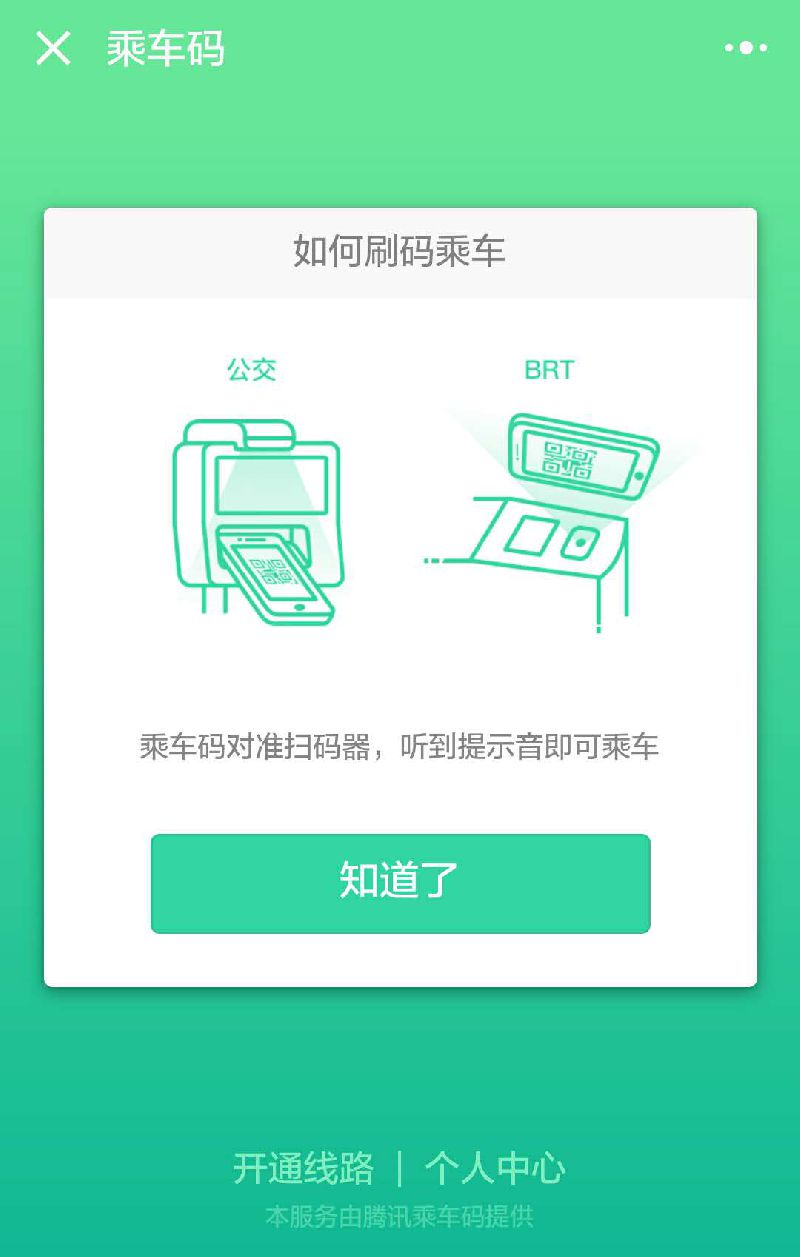Tap the 腾讯乘车码 footer attribution text
The image size is (800, 1257).
pos(400,1218)
